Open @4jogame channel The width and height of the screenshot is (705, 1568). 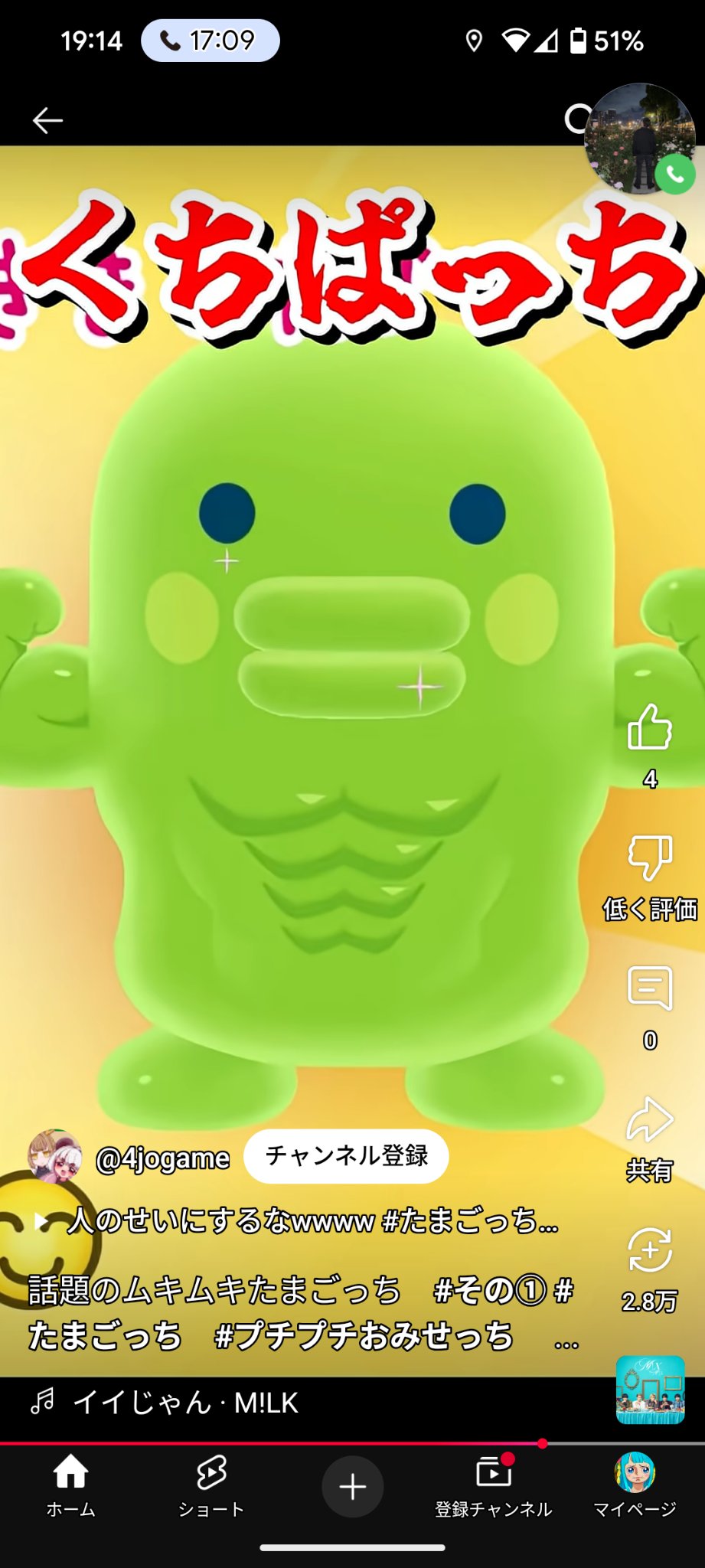pyautogui.click(x=162, y=1159)
